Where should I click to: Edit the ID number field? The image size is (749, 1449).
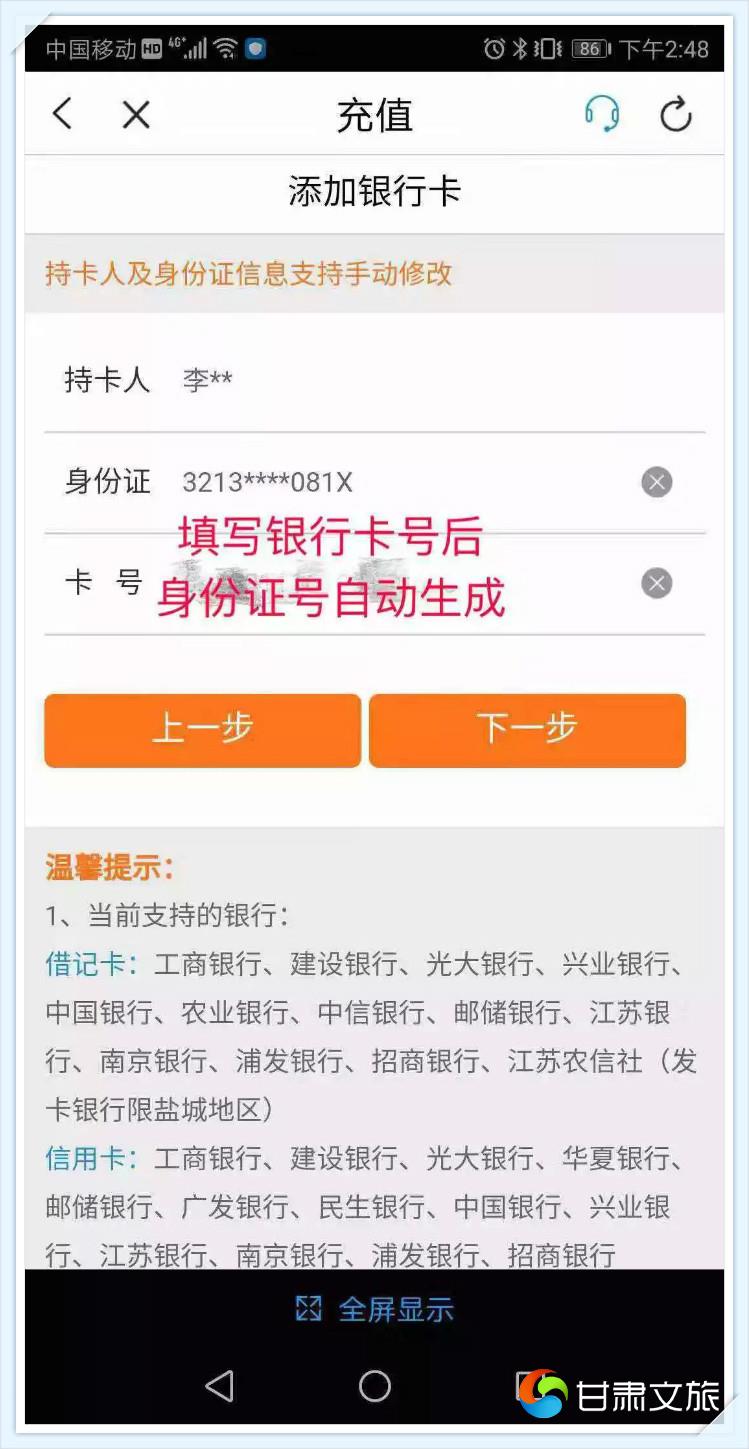point(400,483)
